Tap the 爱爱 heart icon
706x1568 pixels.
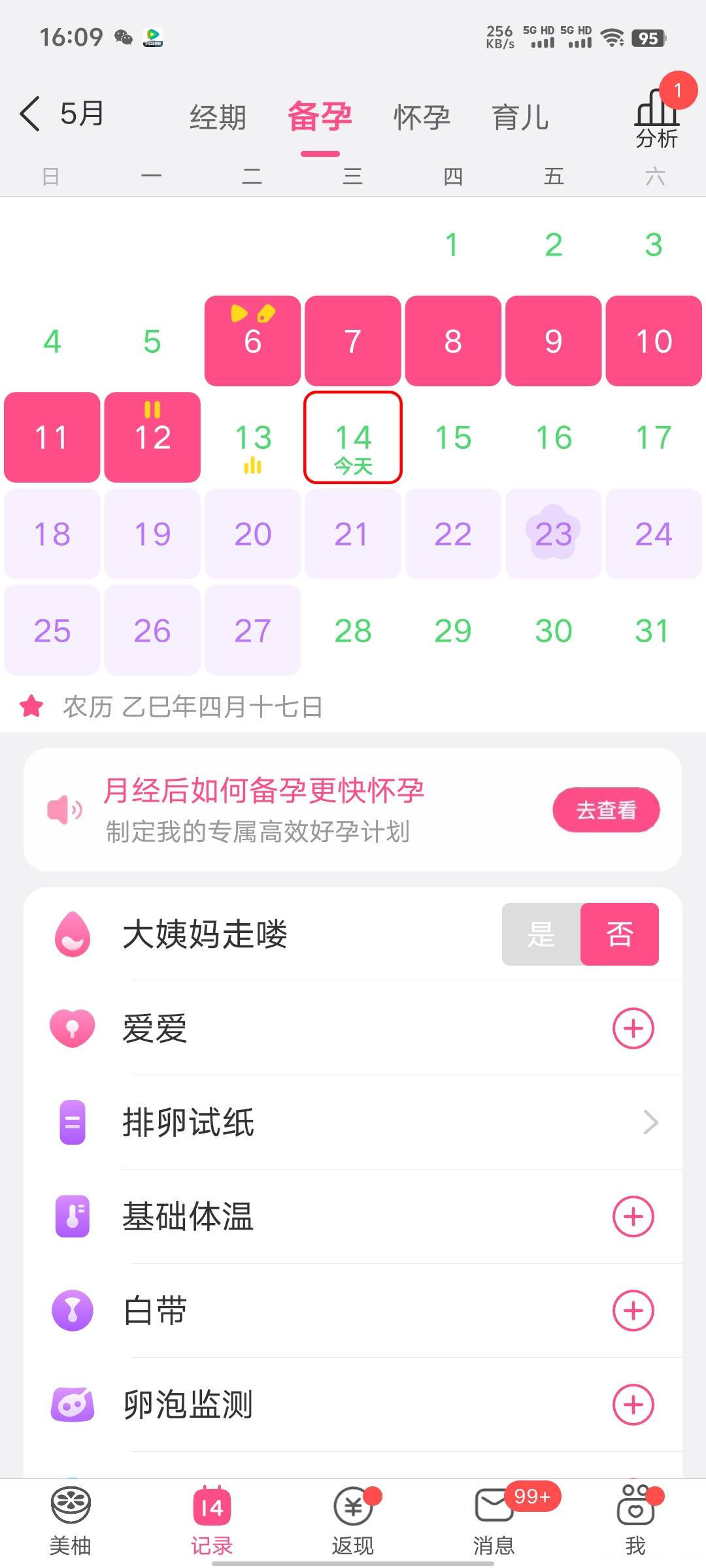coord(72,1028)
